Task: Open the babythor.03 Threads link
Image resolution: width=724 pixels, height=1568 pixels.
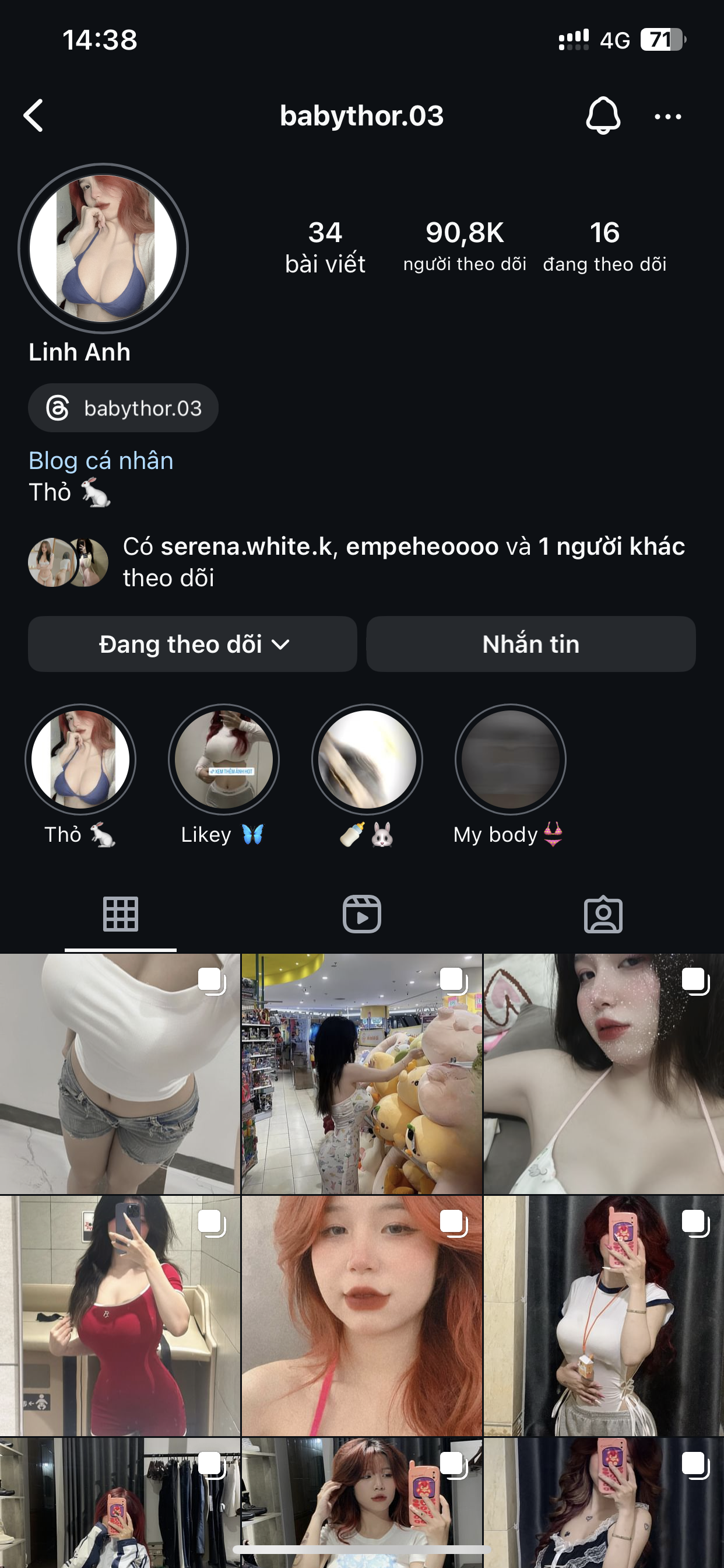Action: 124,408
